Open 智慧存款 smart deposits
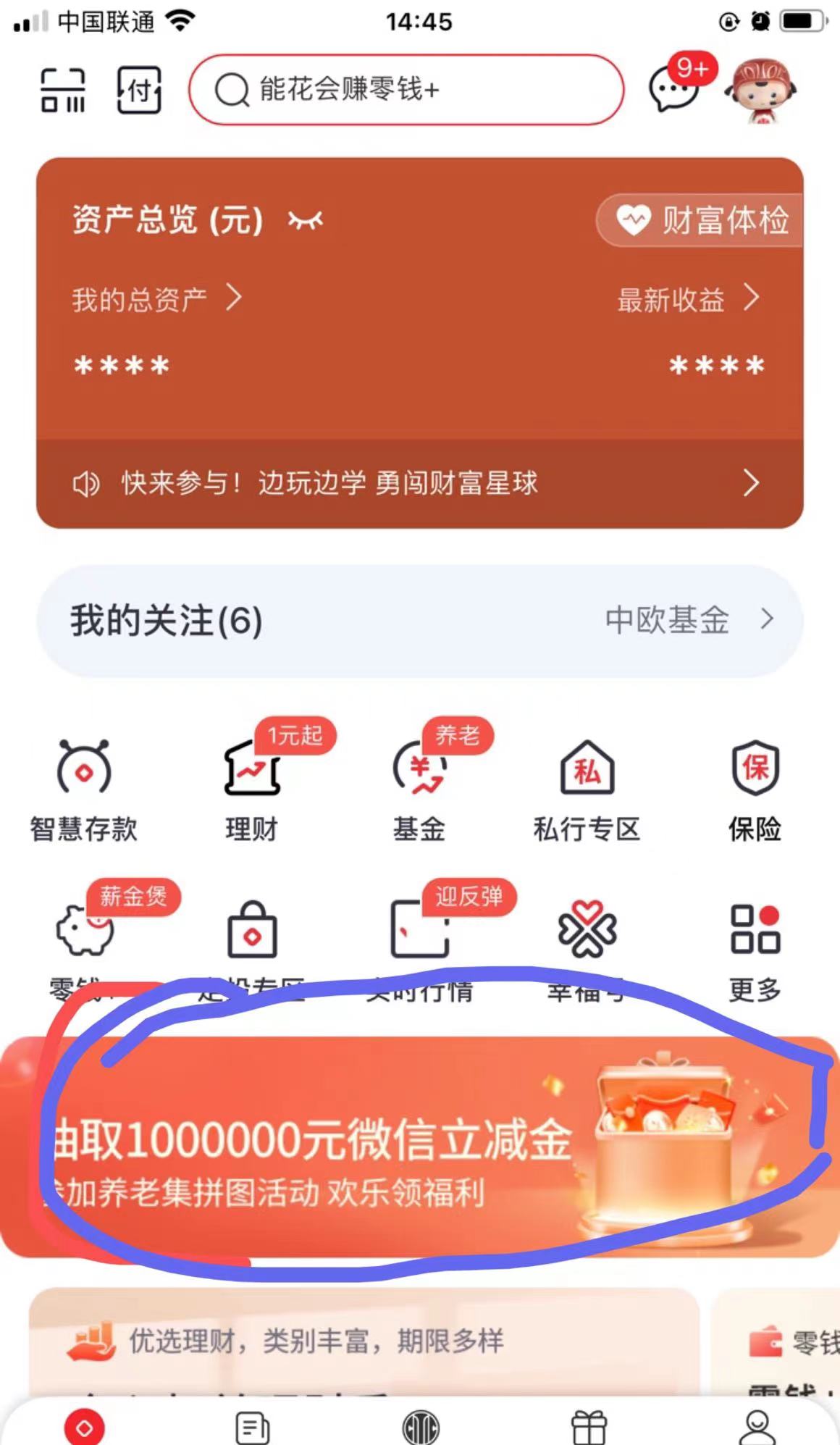 [84, 791]
